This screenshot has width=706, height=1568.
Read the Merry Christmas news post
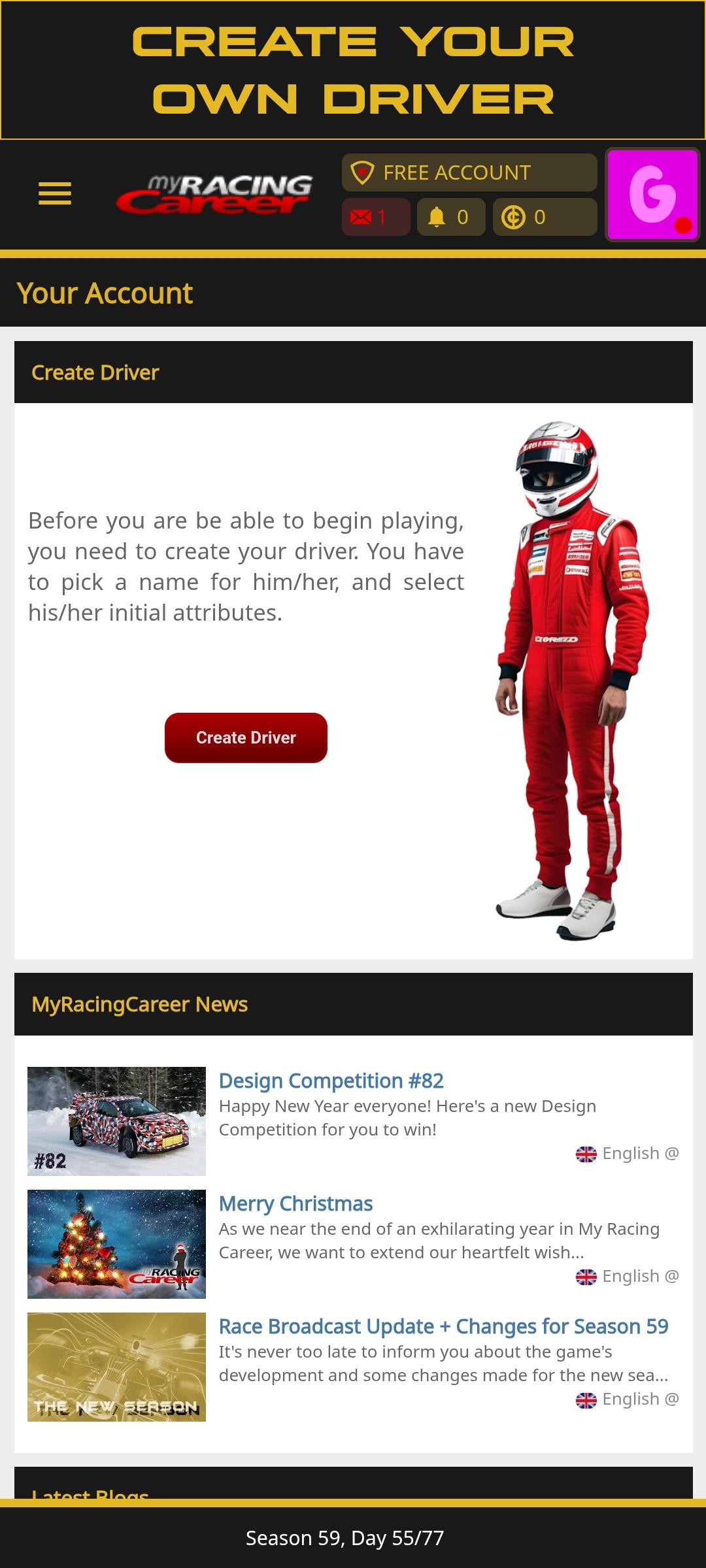(x=295, y=1204)
